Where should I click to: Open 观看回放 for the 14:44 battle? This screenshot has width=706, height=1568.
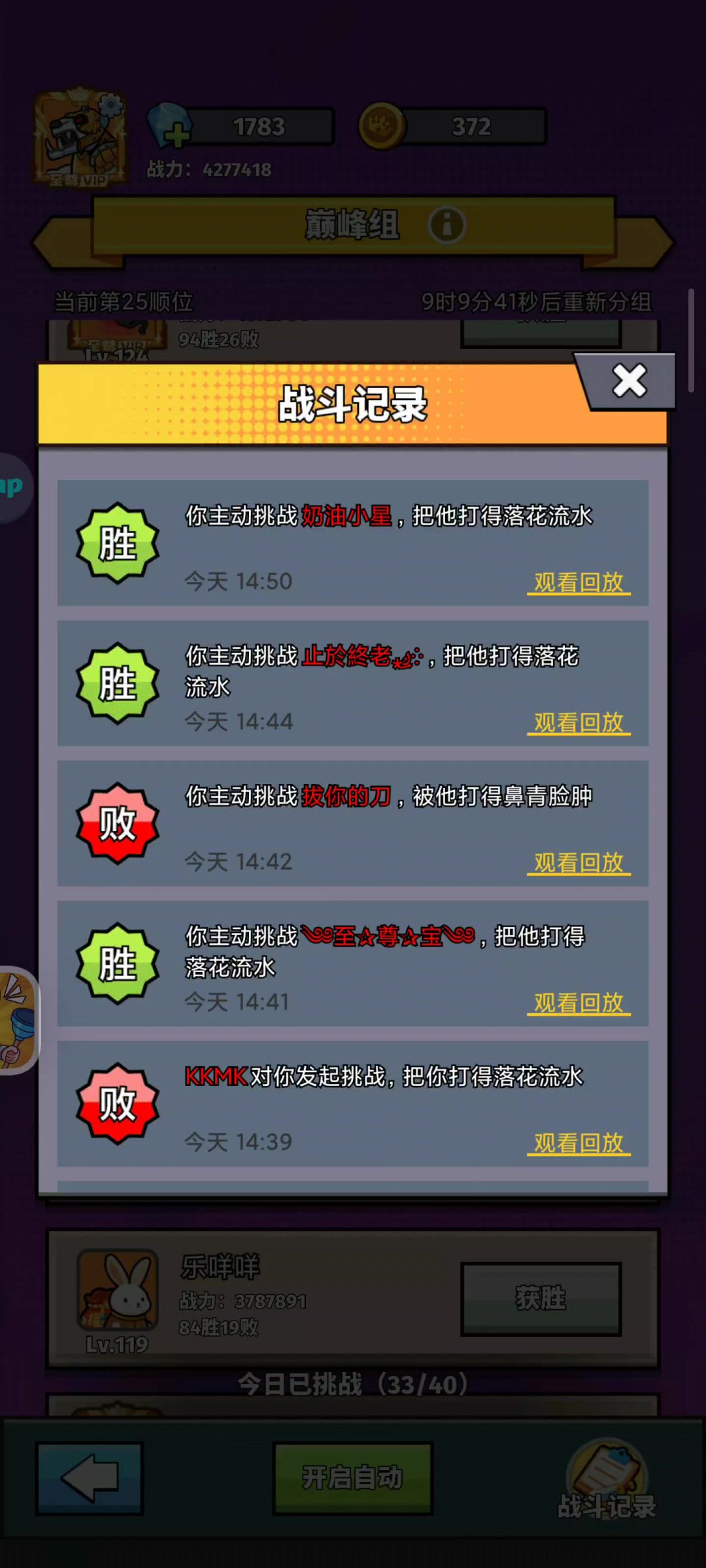pyautogui.click(x=579, y=723)
